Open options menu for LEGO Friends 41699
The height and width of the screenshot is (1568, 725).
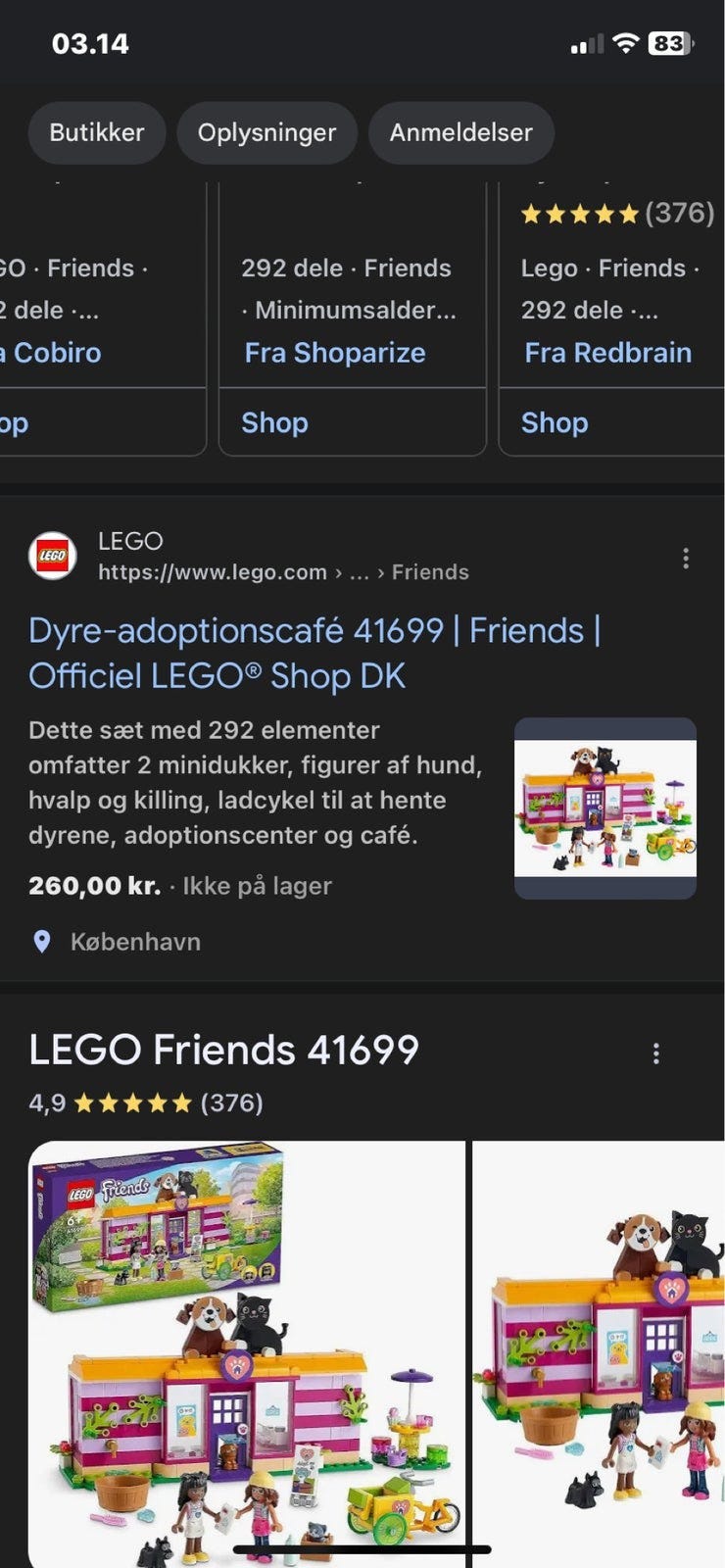656,1053
